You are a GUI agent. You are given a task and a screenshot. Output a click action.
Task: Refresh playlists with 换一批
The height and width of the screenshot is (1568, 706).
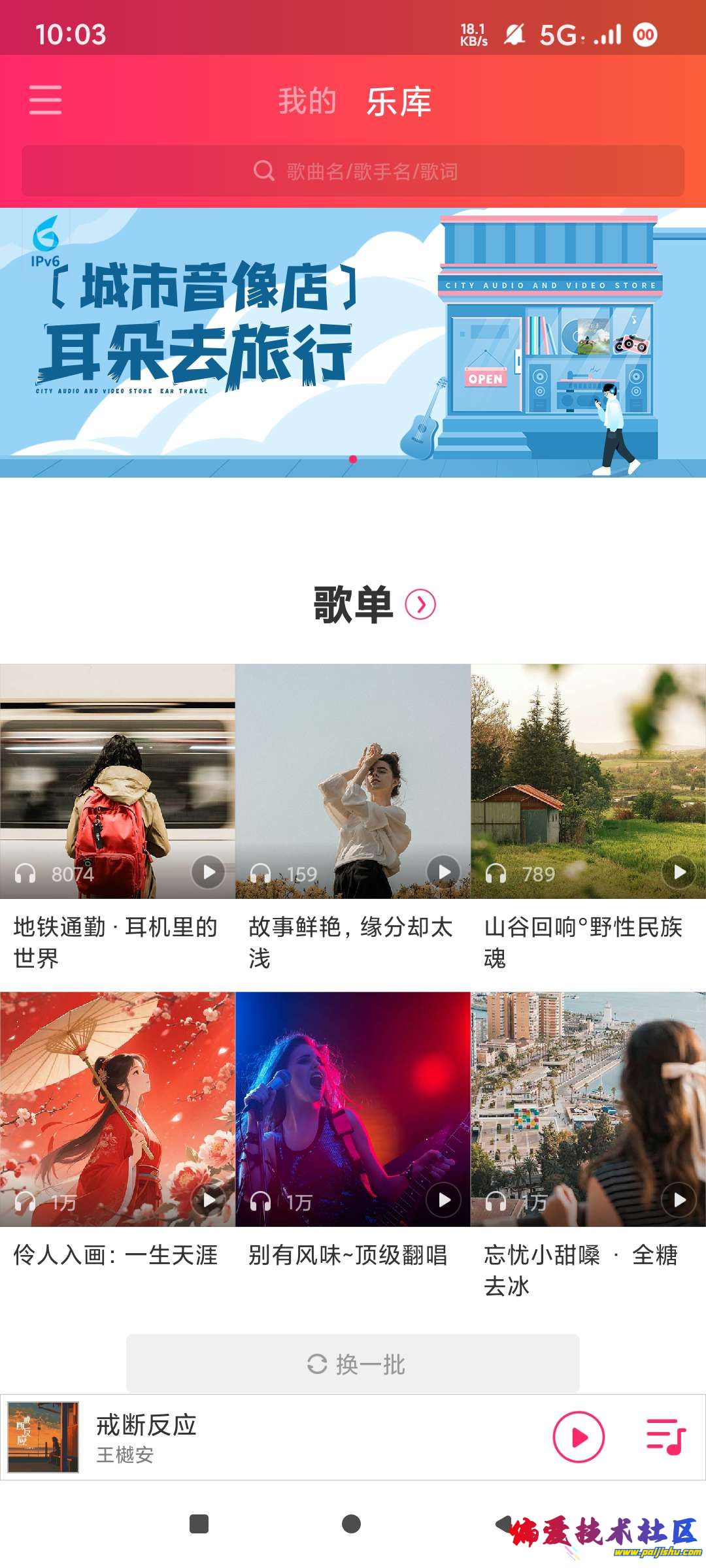point(353,1364)
